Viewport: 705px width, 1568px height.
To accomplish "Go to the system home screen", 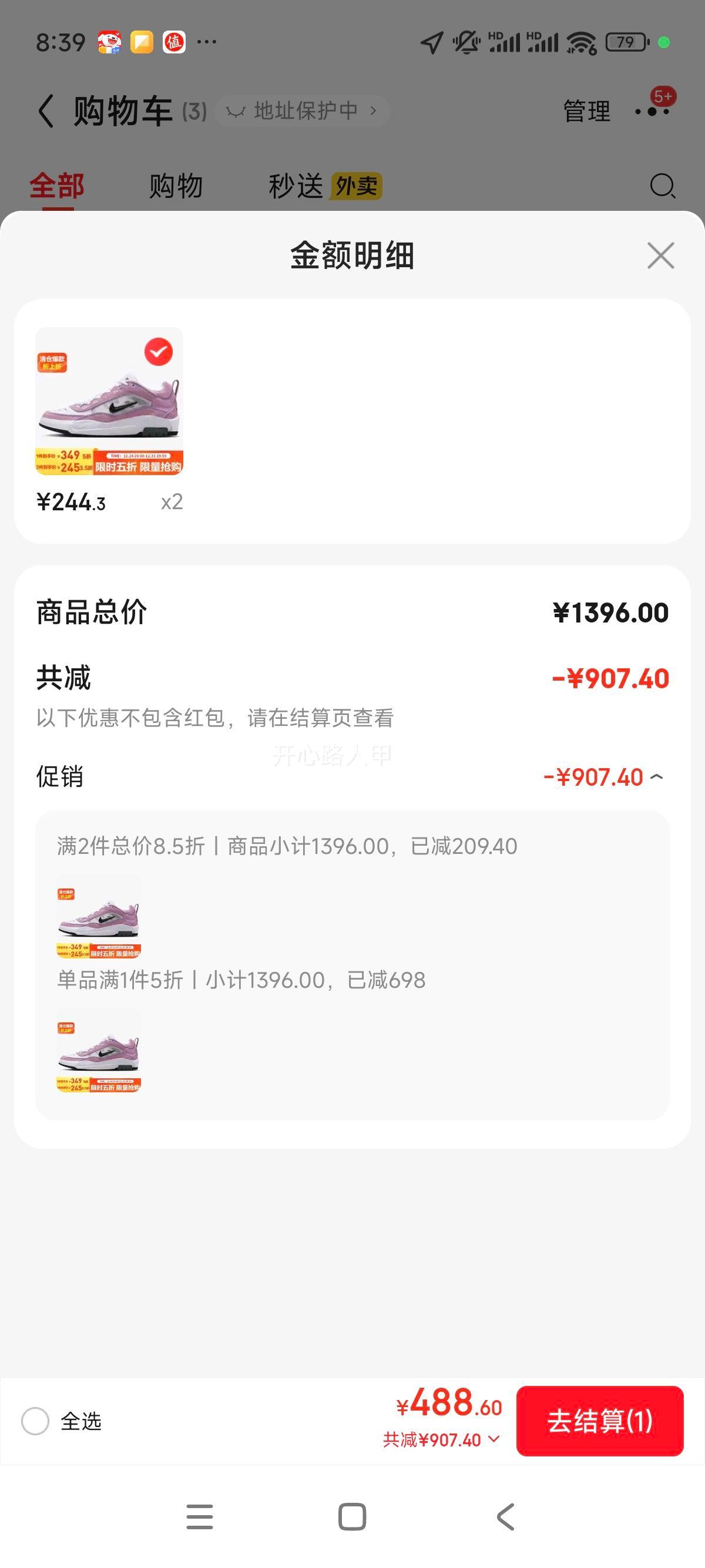I will (x=352, y=1516).
